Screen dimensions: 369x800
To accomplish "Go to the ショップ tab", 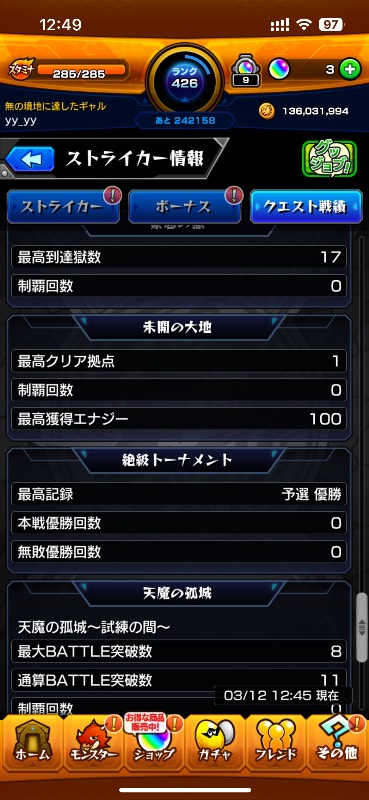I will [x=153, y=742].
